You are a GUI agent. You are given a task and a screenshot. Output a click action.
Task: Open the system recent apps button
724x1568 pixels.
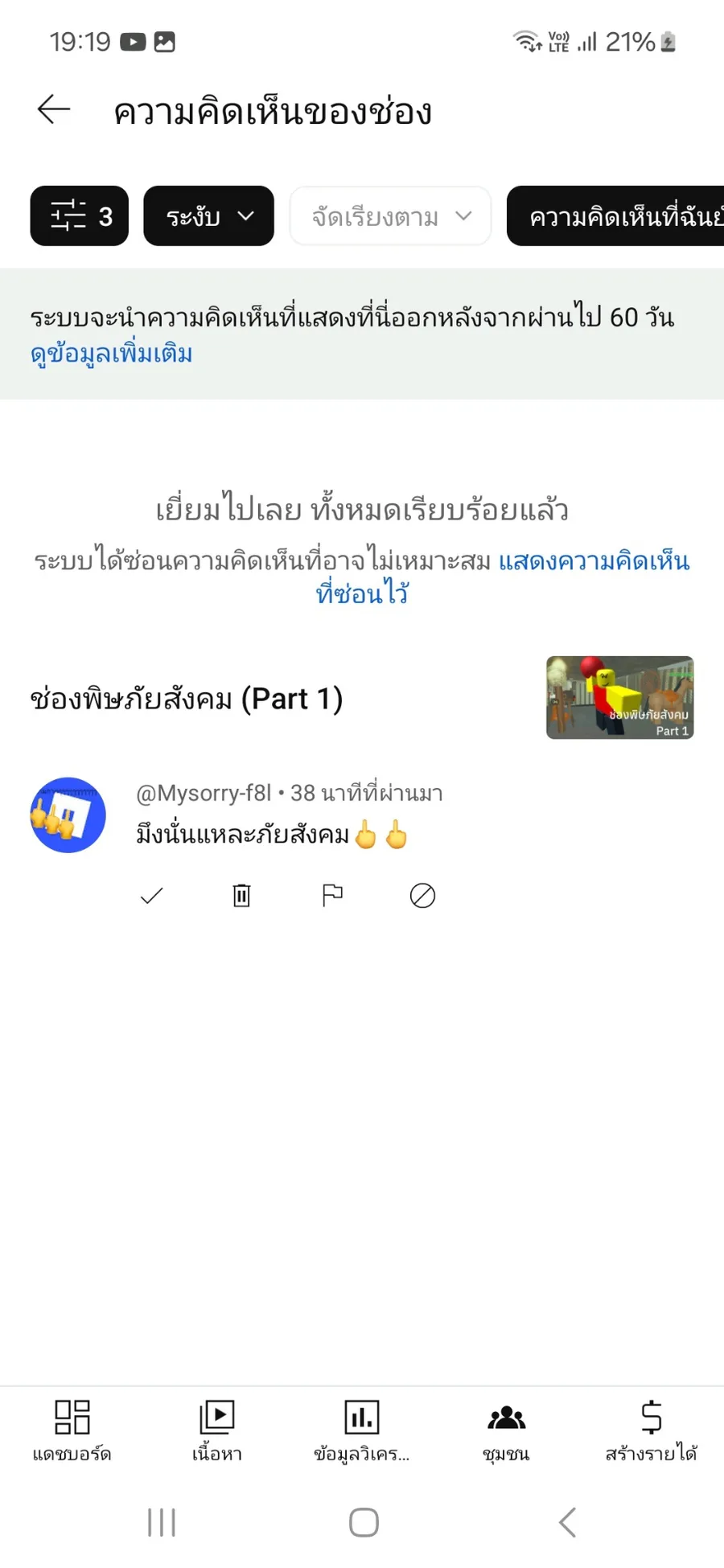[162, 1522]
